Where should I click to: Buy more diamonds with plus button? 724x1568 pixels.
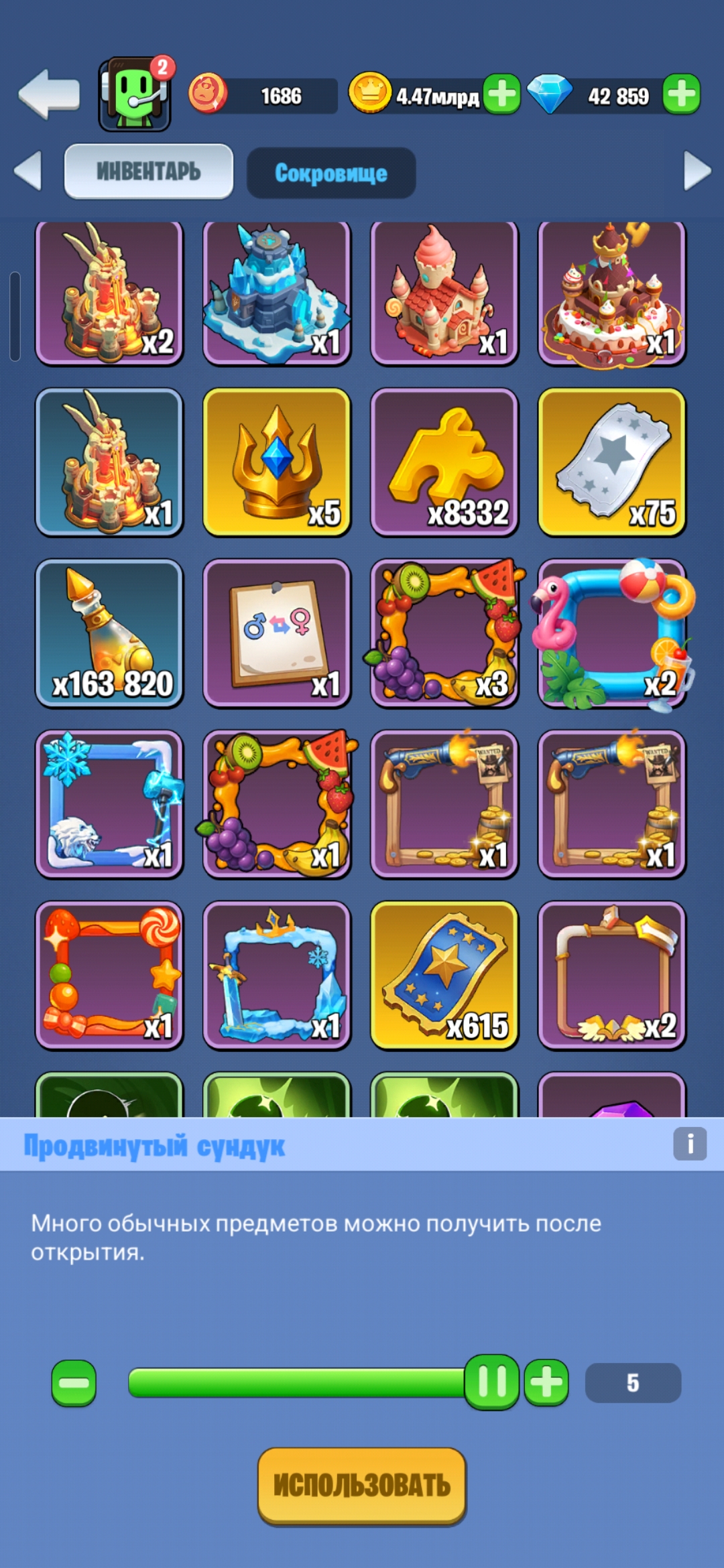pos(682,94)
